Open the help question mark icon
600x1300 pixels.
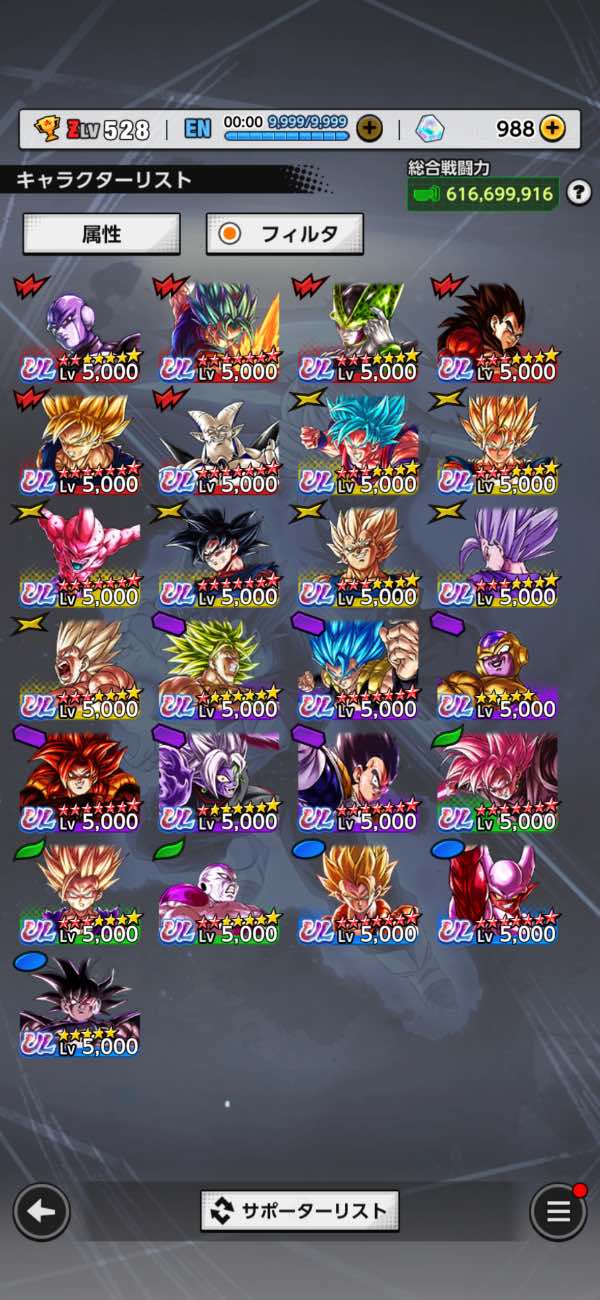(x=578, y=193)
